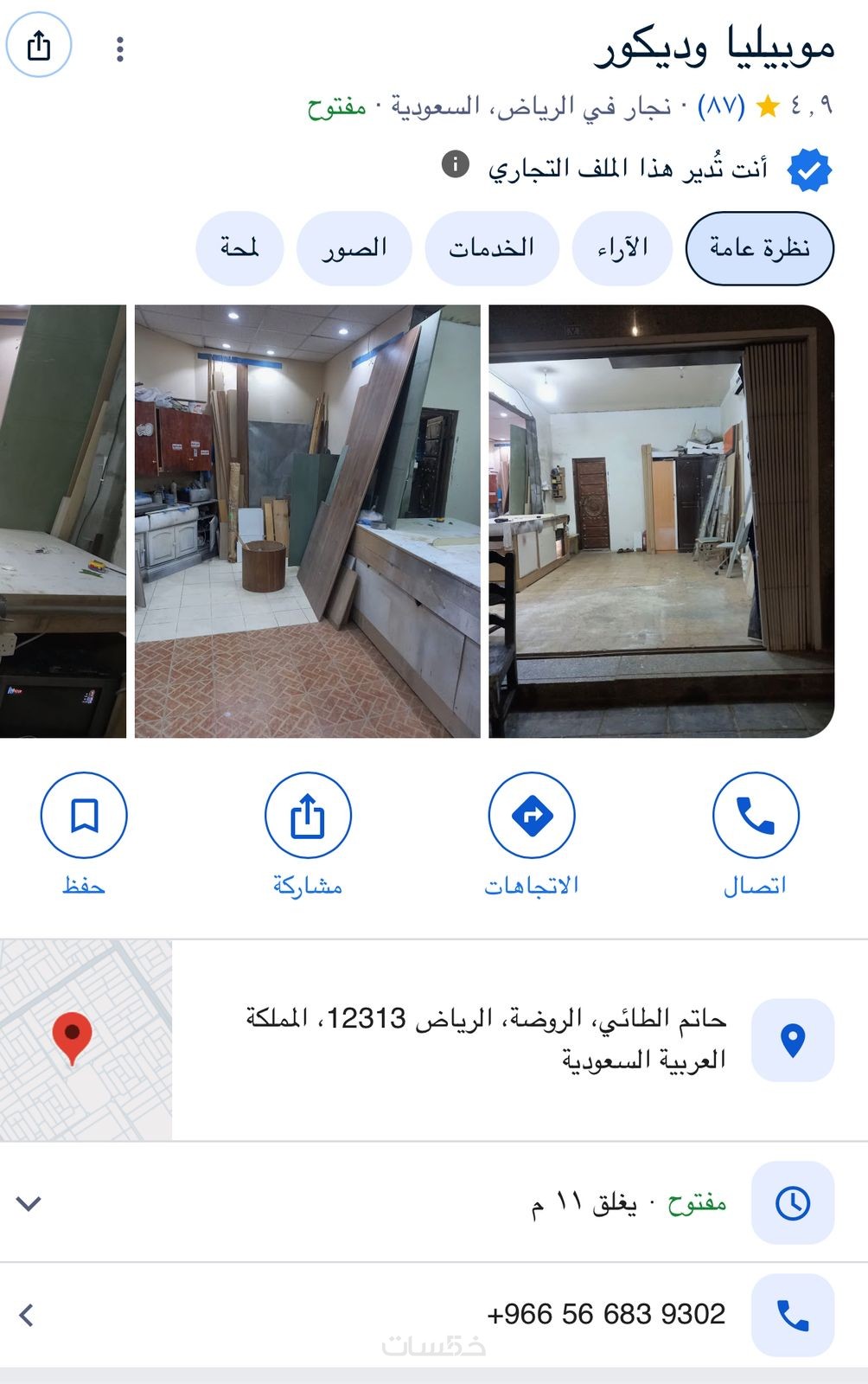Screen dimensions: 868x1384
Task: Switch to the لمحة tab
Action: tap(239, 248)
